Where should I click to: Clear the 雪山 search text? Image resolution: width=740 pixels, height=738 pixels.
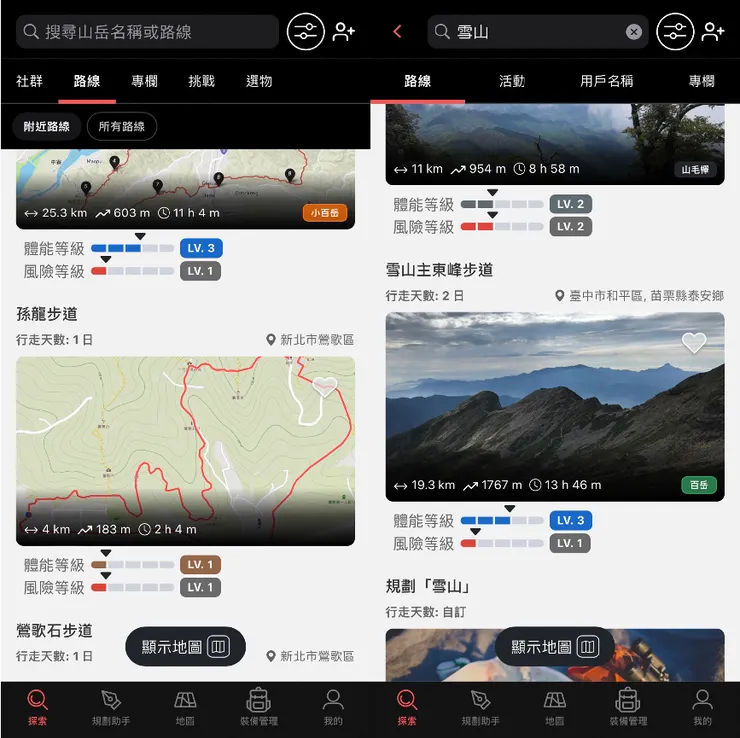(634, 32)
